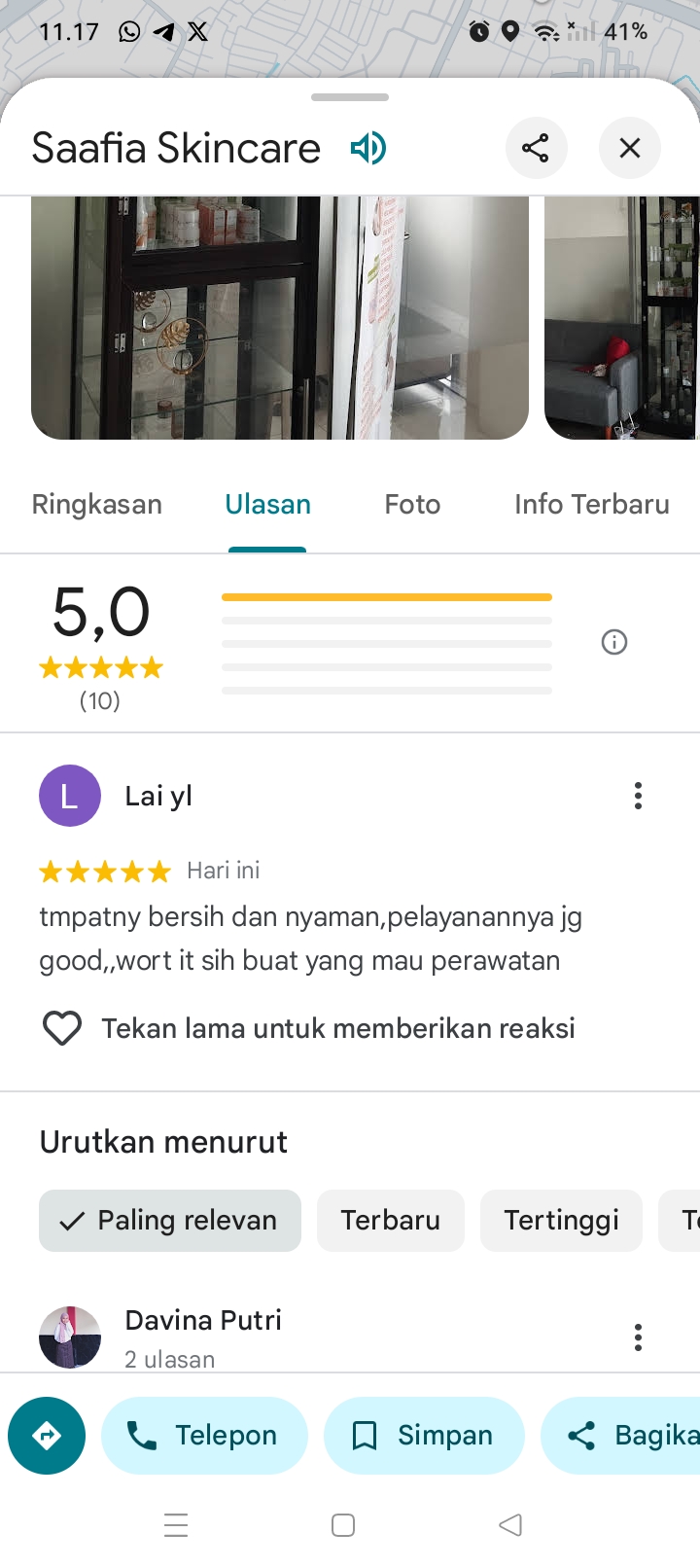Open the Info Terbaru tab
Viewport: 700px width, 1568px height.
[x=591, y=504]
